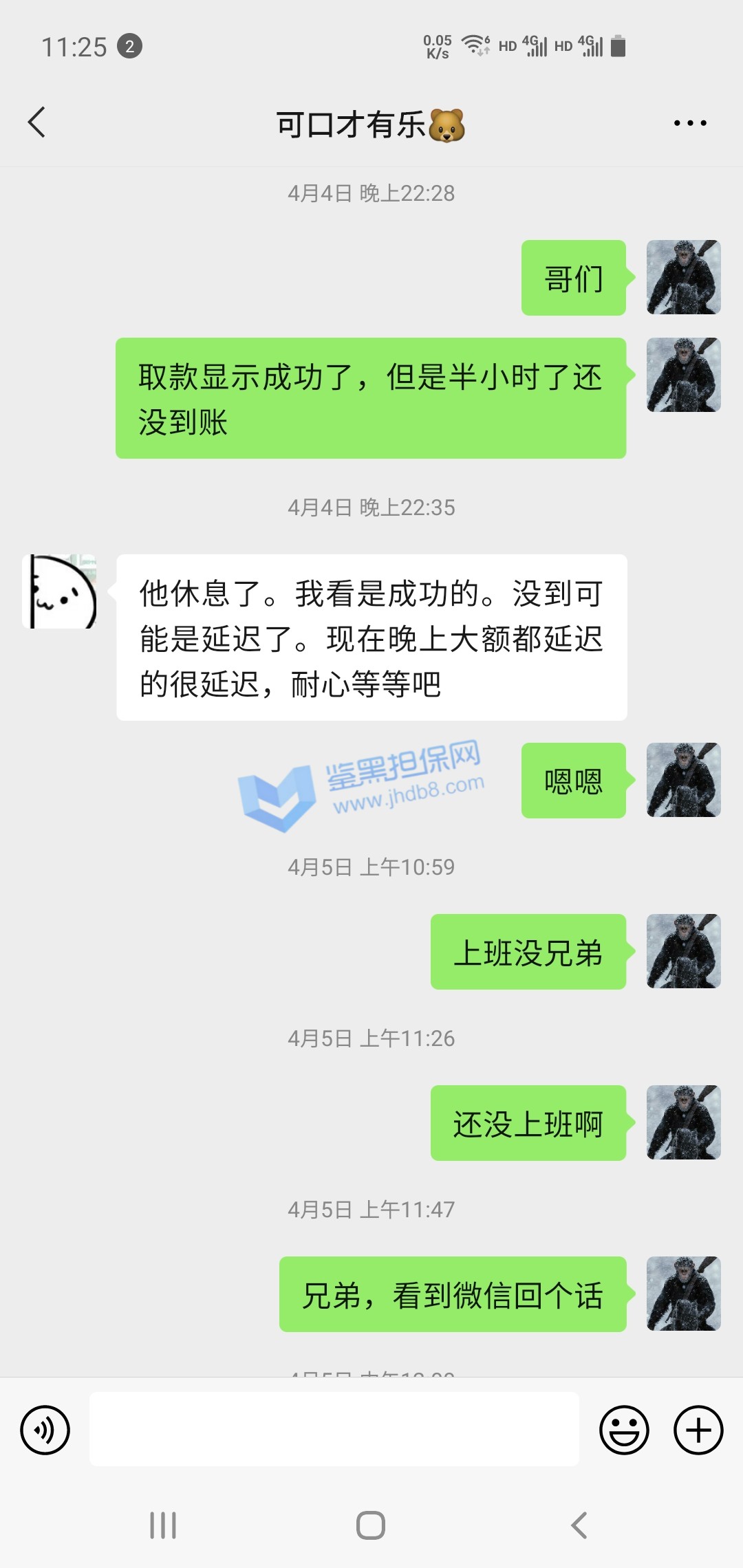
Task: Open the system recent apps view
Action: click(x=163, y=1525)
